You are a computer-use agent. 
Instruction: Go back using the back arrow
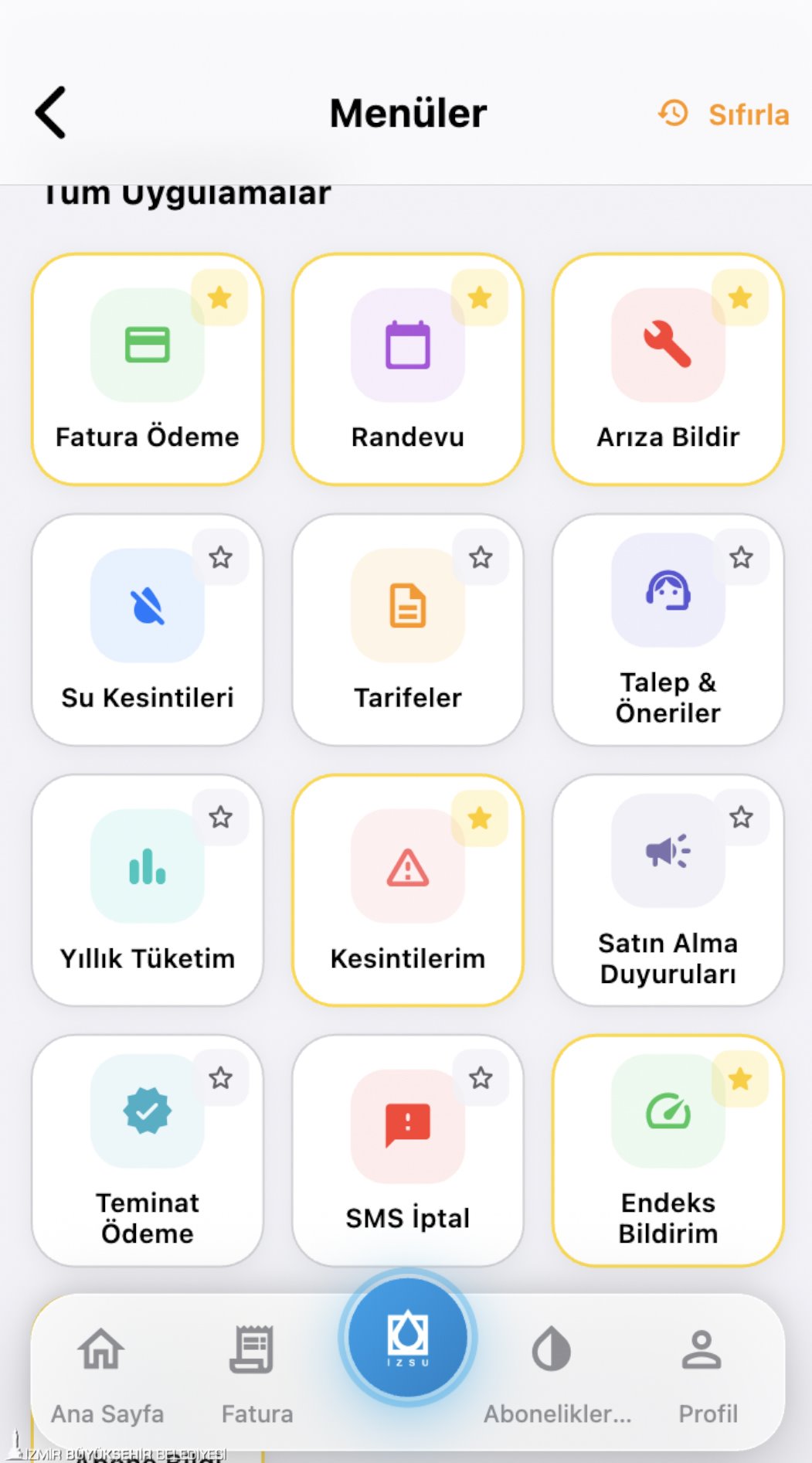pos(51,113)
